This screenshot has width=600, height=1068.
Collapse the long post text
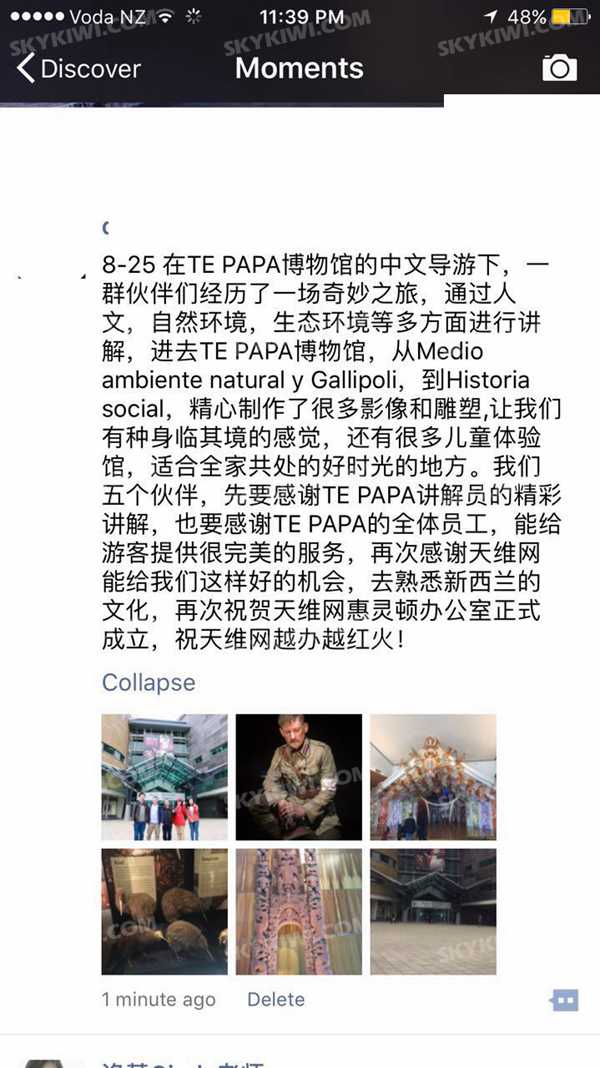point(148,682)
